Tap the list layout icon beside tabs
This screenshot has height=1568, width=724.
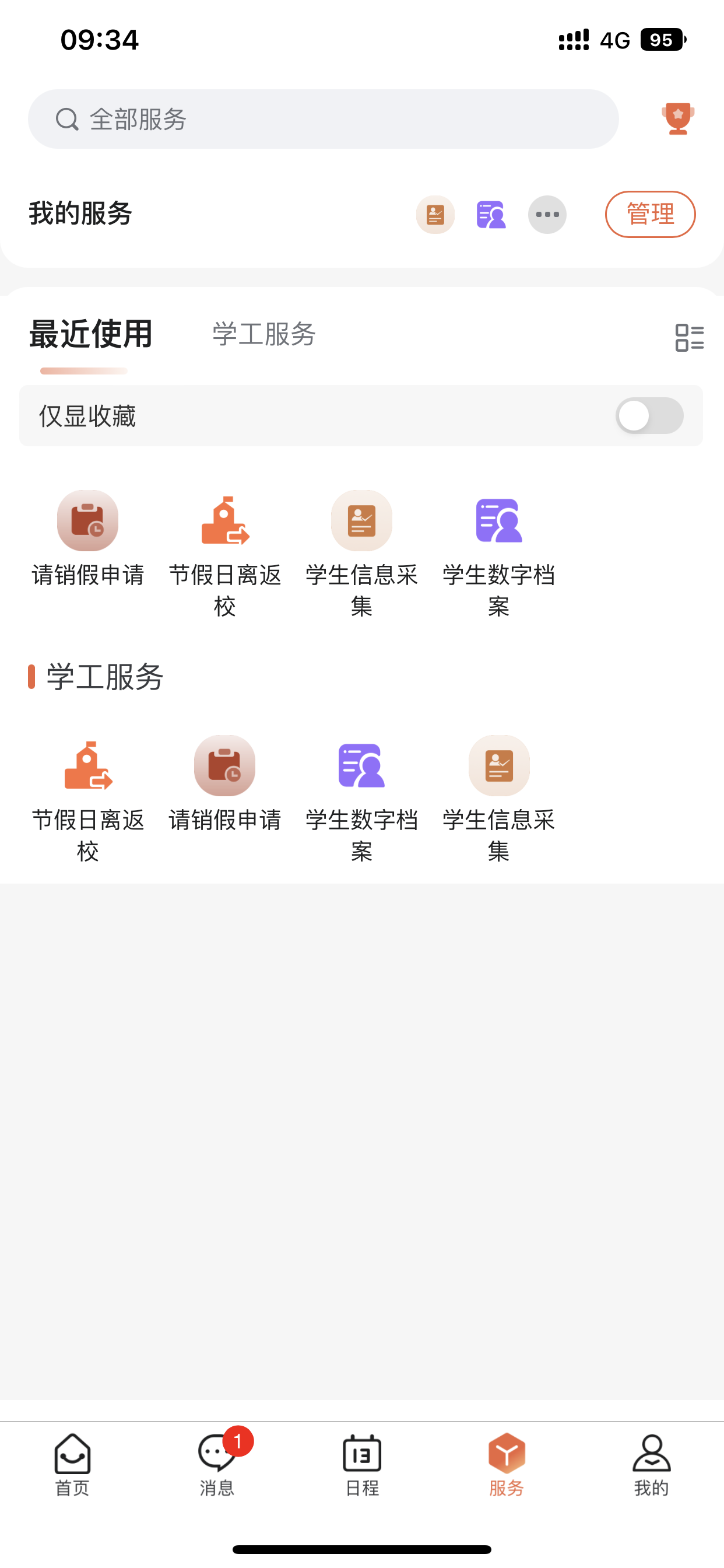(690, 337)
